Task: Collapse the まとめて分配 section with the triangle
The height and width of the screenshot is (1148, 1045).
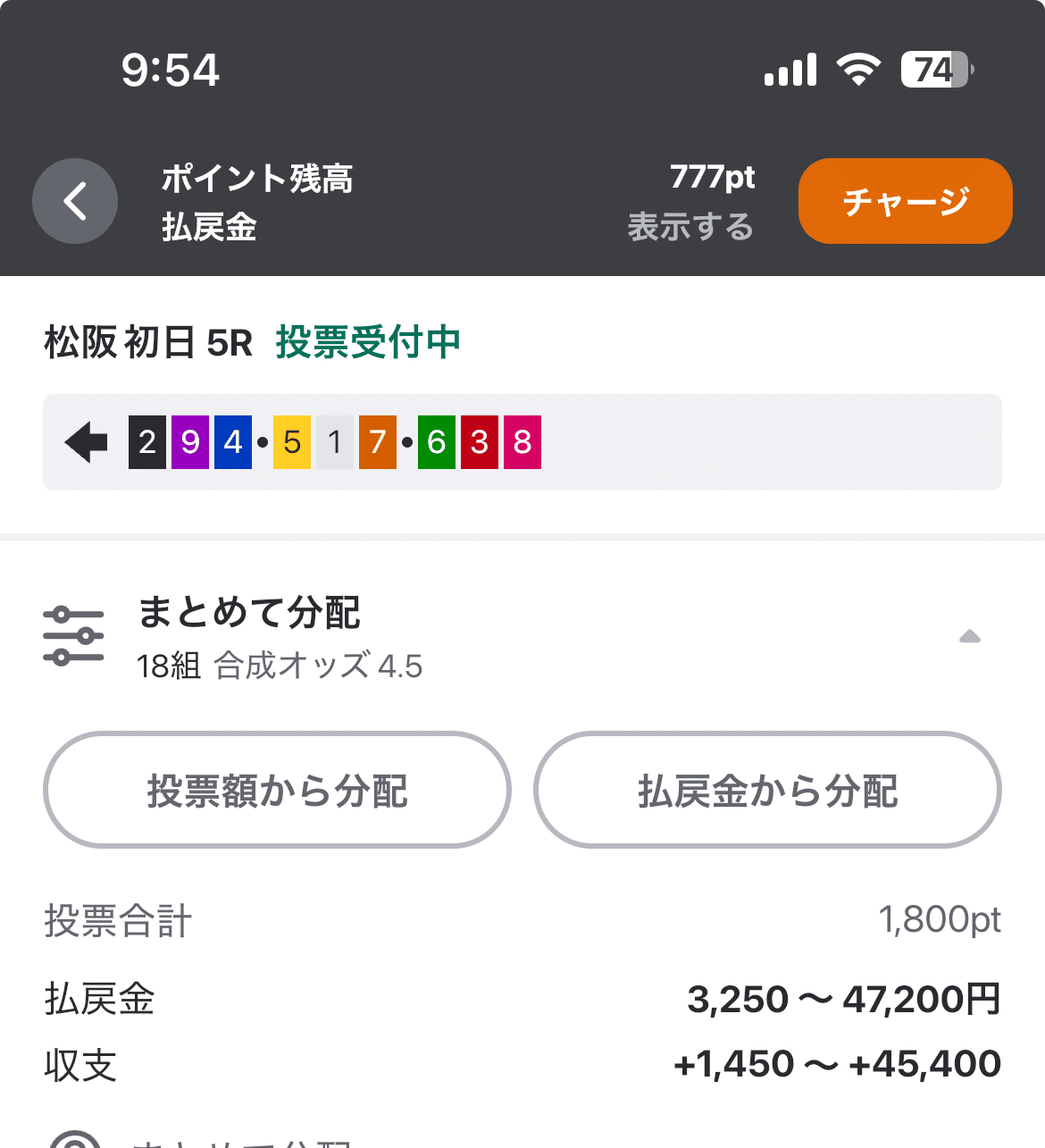Action: click(x=971, y=635)
